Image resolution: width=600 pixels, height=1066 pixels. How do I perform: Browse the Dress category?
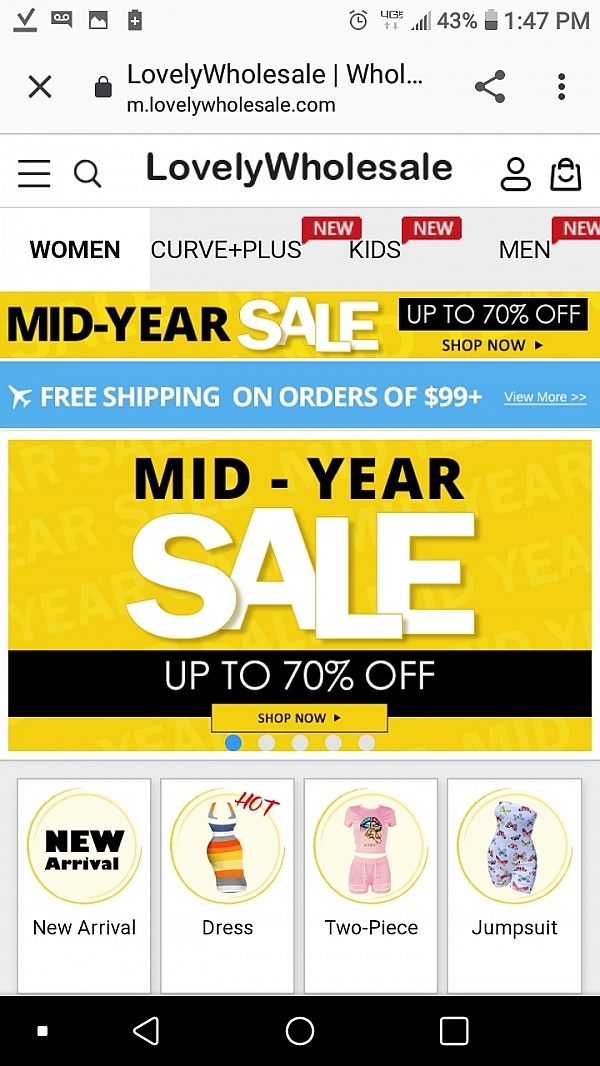tap(228, 885)
